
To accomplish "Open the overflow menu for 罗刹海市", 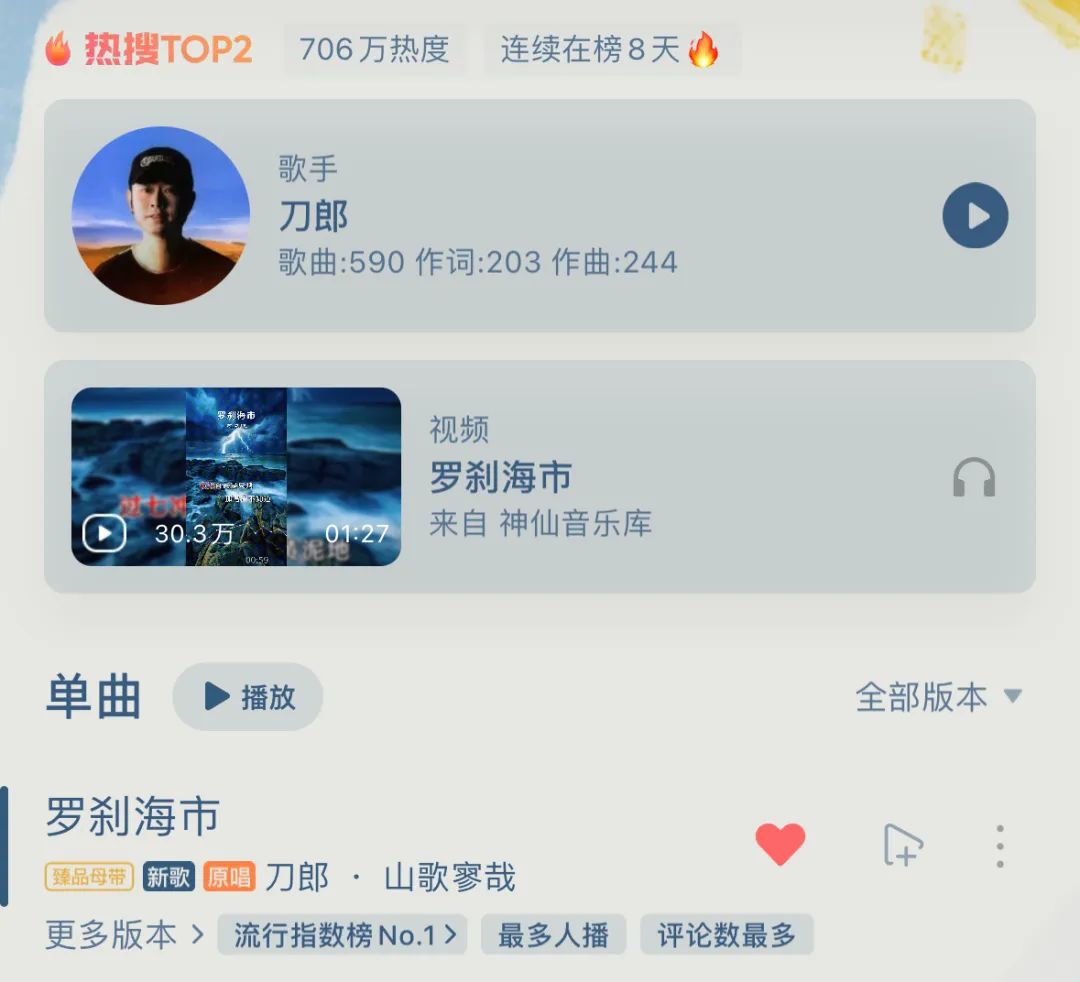I will tap(999, 846).
